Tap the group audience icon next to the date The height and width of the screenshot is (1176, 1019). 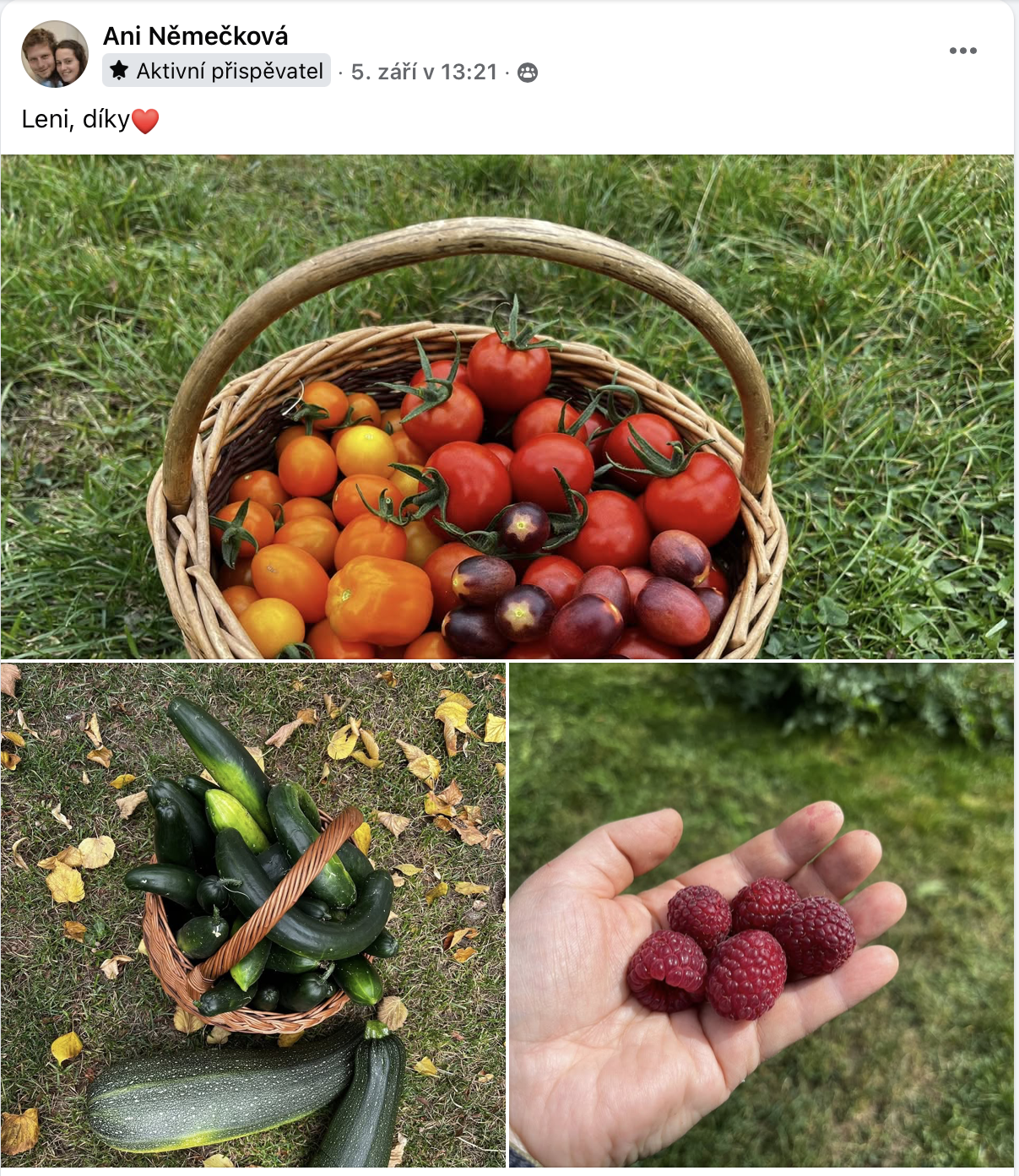[528, 73]
